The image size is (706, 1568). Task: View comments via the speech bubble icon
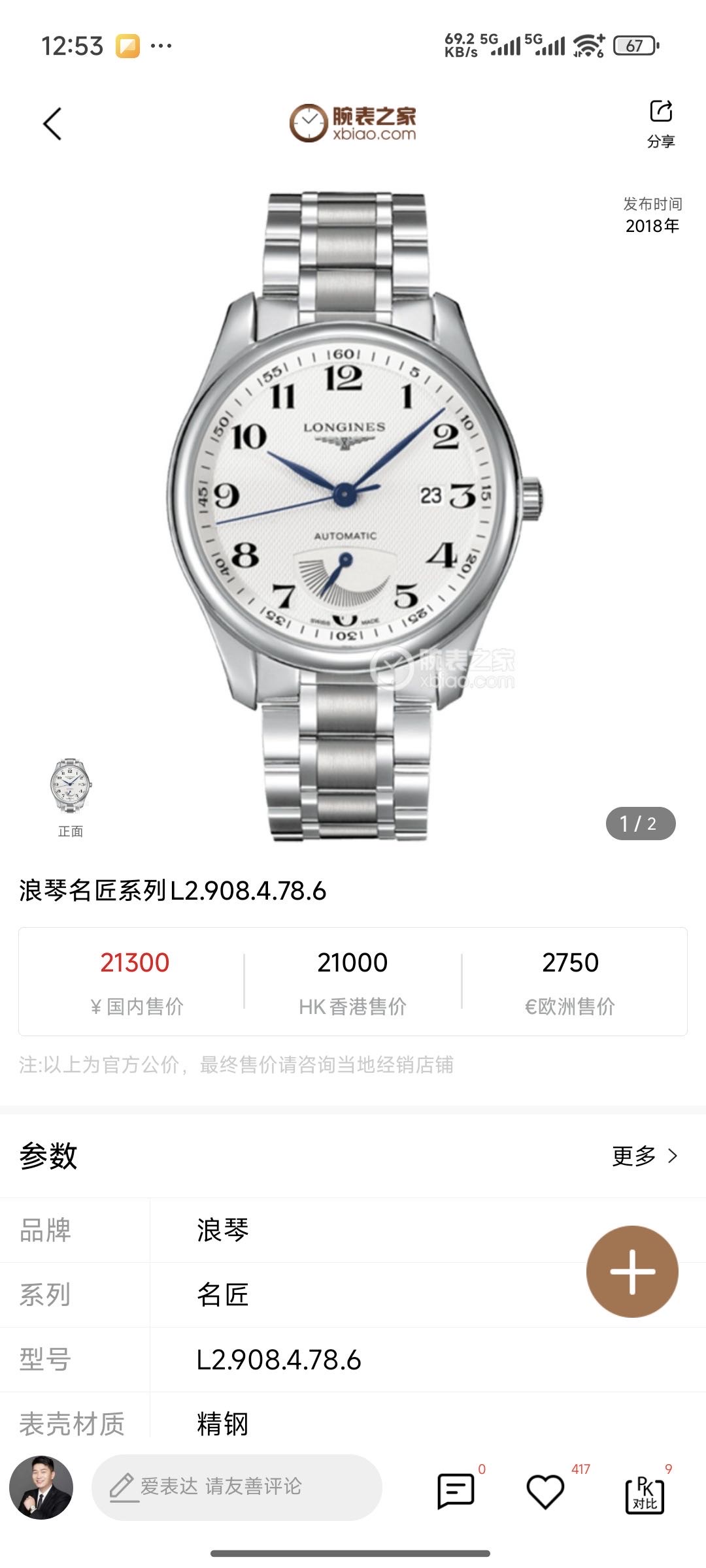(455, 1491)
